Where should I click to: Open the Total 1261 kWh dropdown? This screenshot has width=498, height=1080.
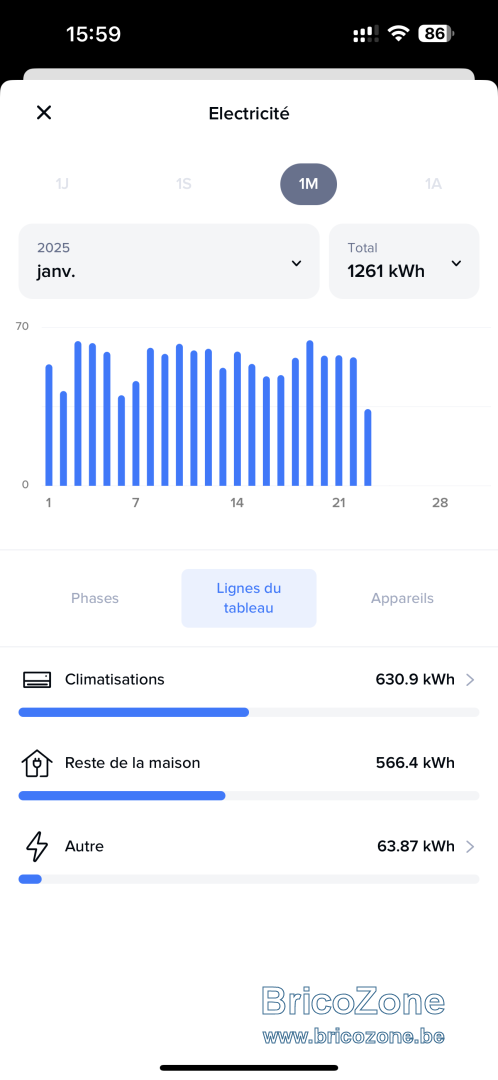[404, 261]
